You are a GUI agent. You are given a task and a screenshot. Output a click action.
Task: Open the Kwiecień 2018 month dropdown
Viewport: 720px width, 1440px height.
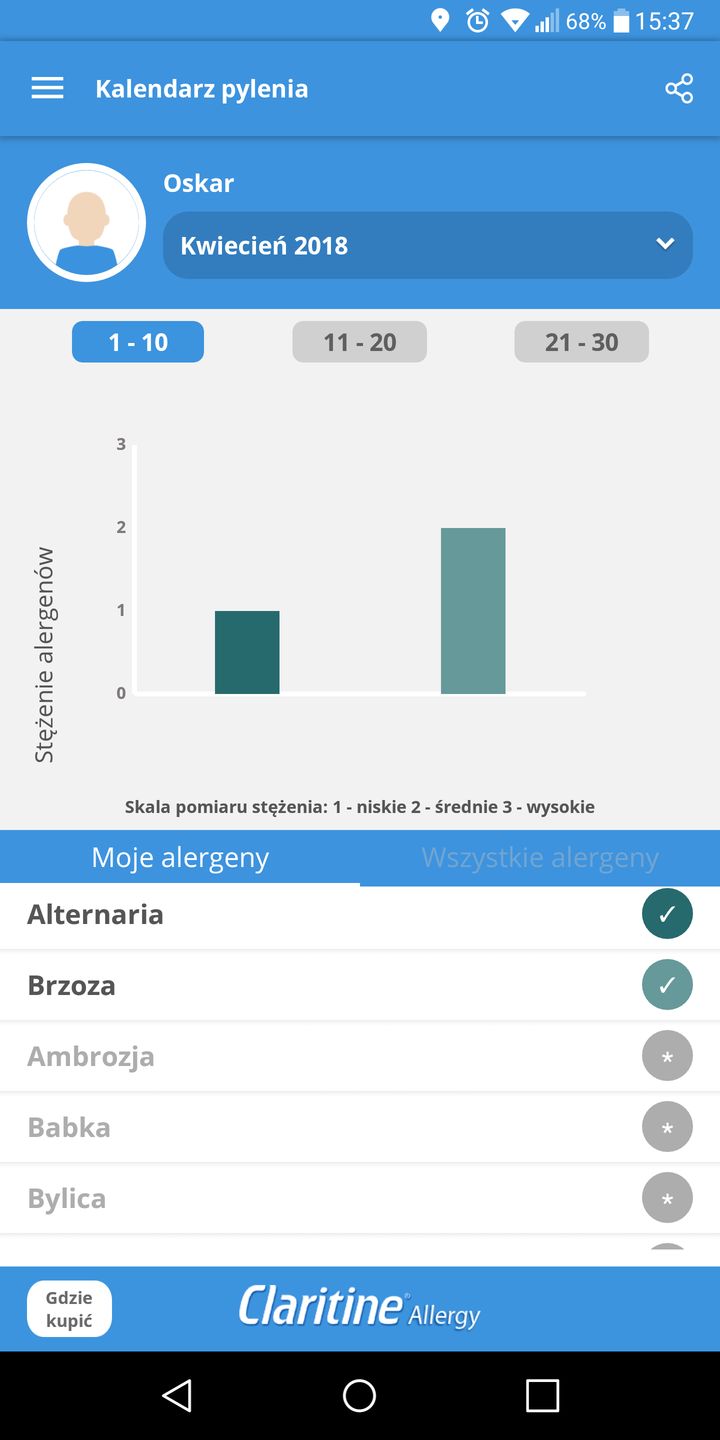tap(427, 245)
